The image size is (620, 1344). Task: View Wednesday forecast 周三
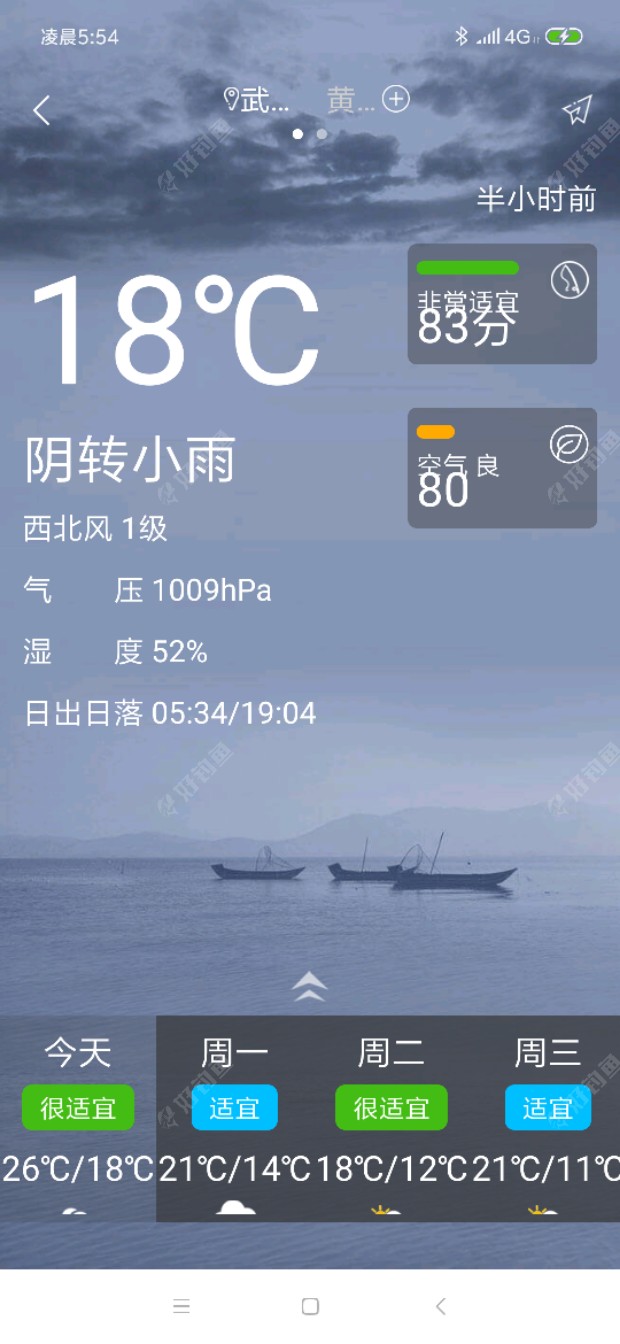547,1110
